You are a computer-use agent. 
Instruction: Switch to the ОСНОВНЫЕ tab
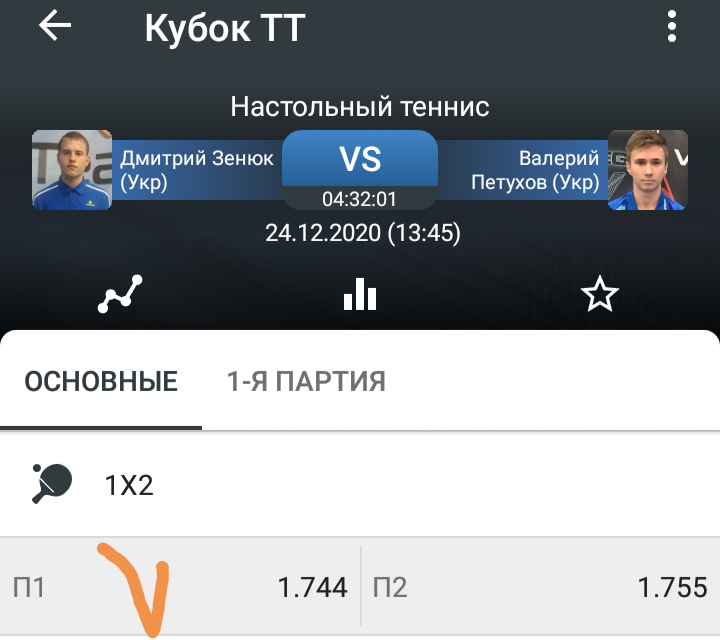tap(101, 382)
